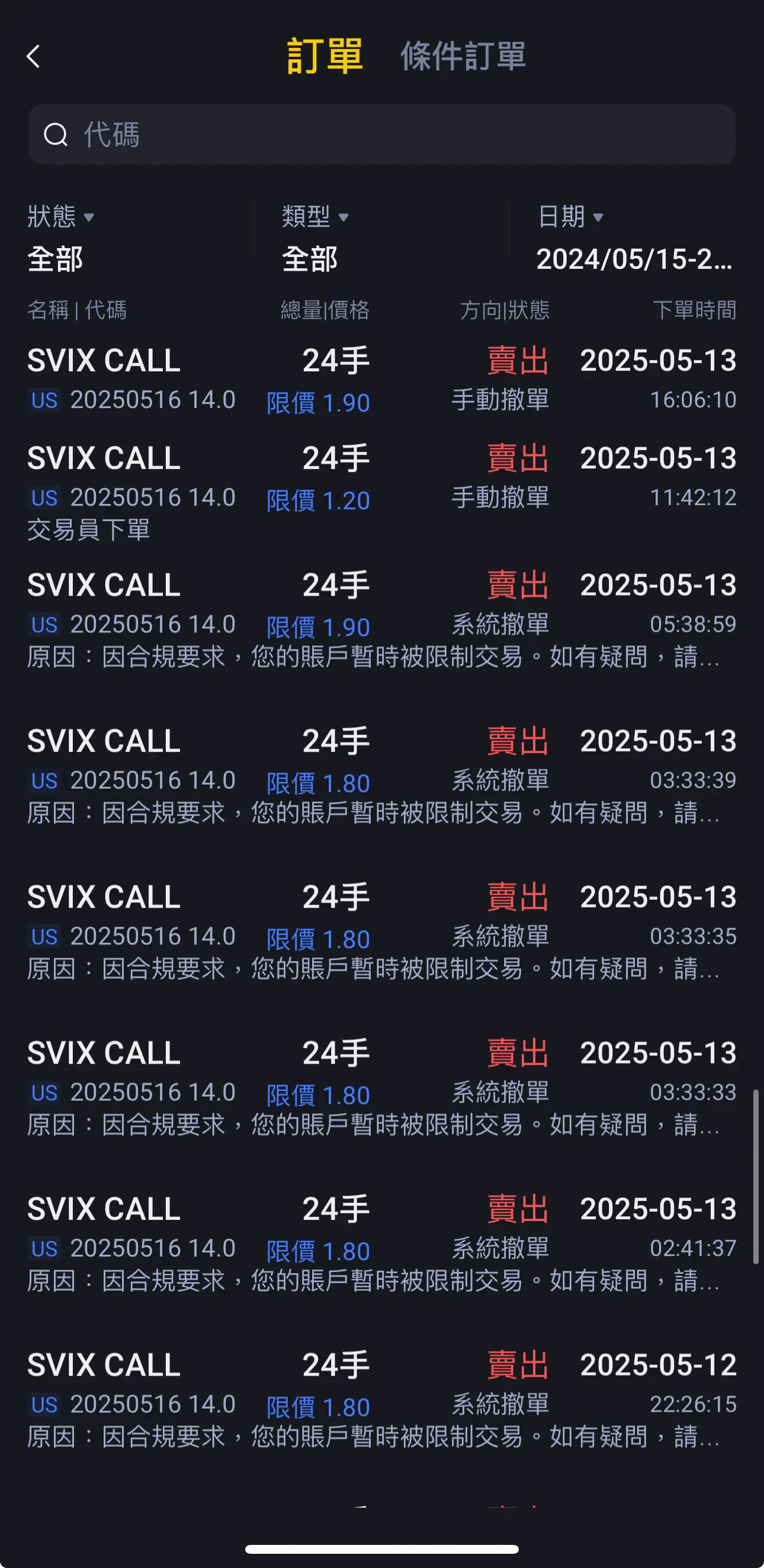Tap the 代碼 search field

click(381, 134)
